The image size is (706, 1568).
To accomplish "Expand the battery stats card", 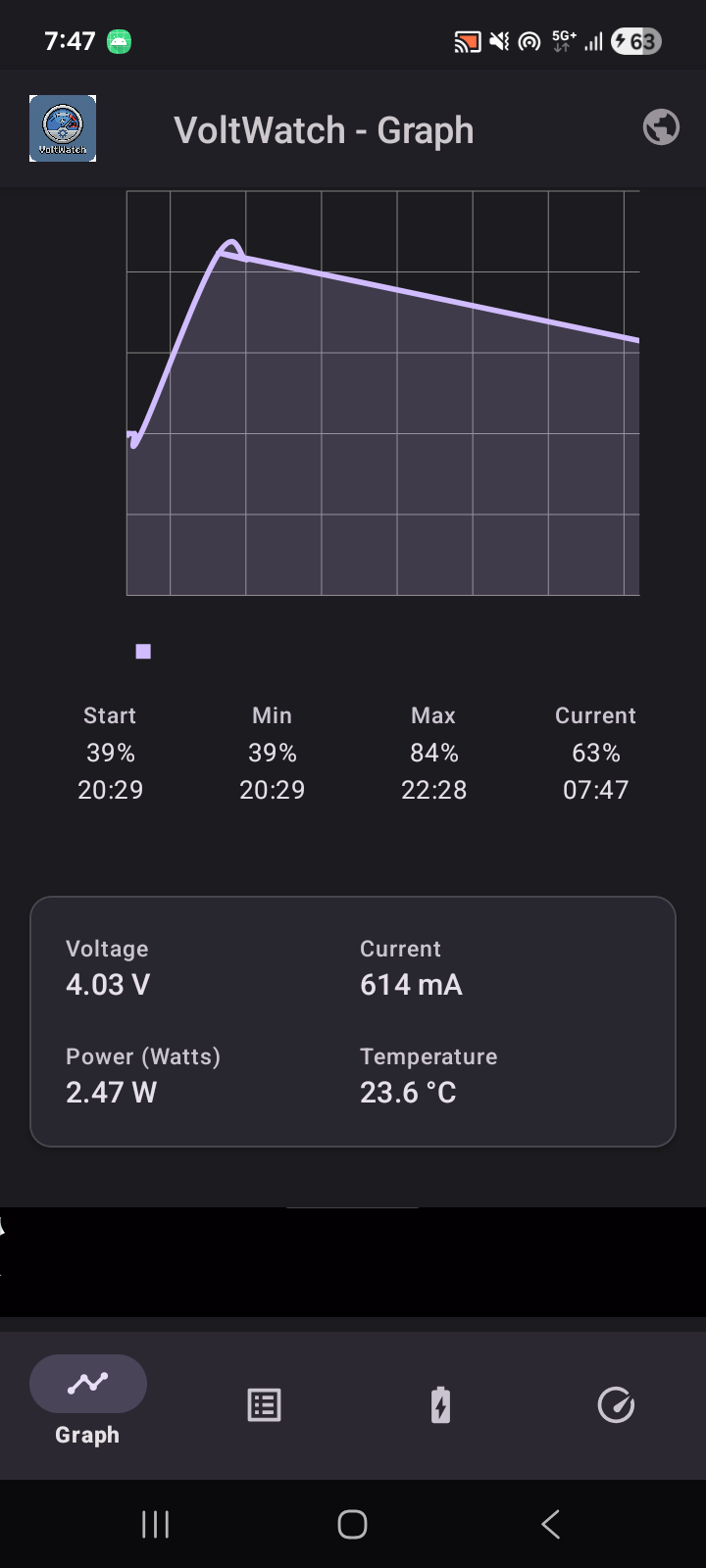I will (x=353, y=1021).
